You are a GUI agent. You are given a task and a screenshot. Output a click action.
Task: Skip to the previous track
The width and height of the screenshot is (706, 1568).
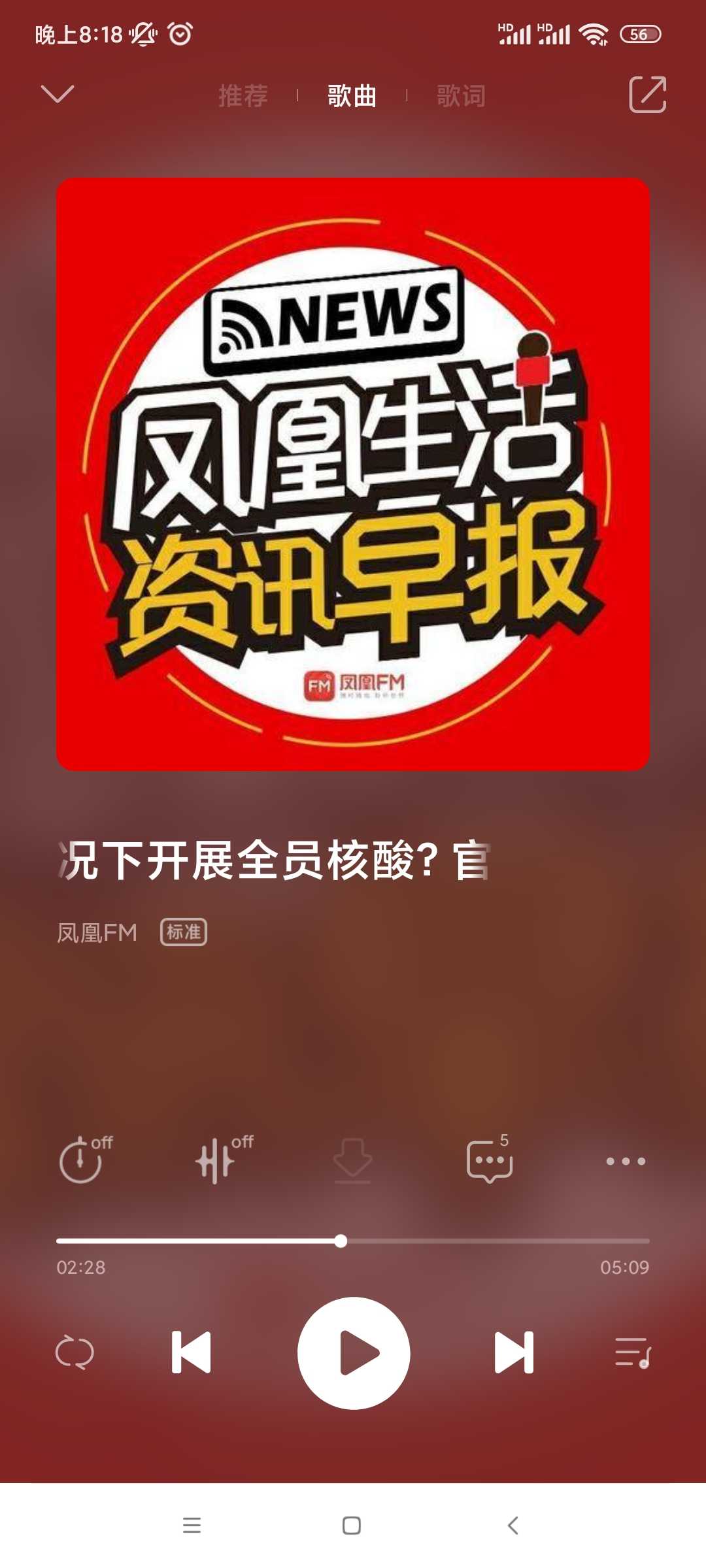click(x=191, y=1352)
